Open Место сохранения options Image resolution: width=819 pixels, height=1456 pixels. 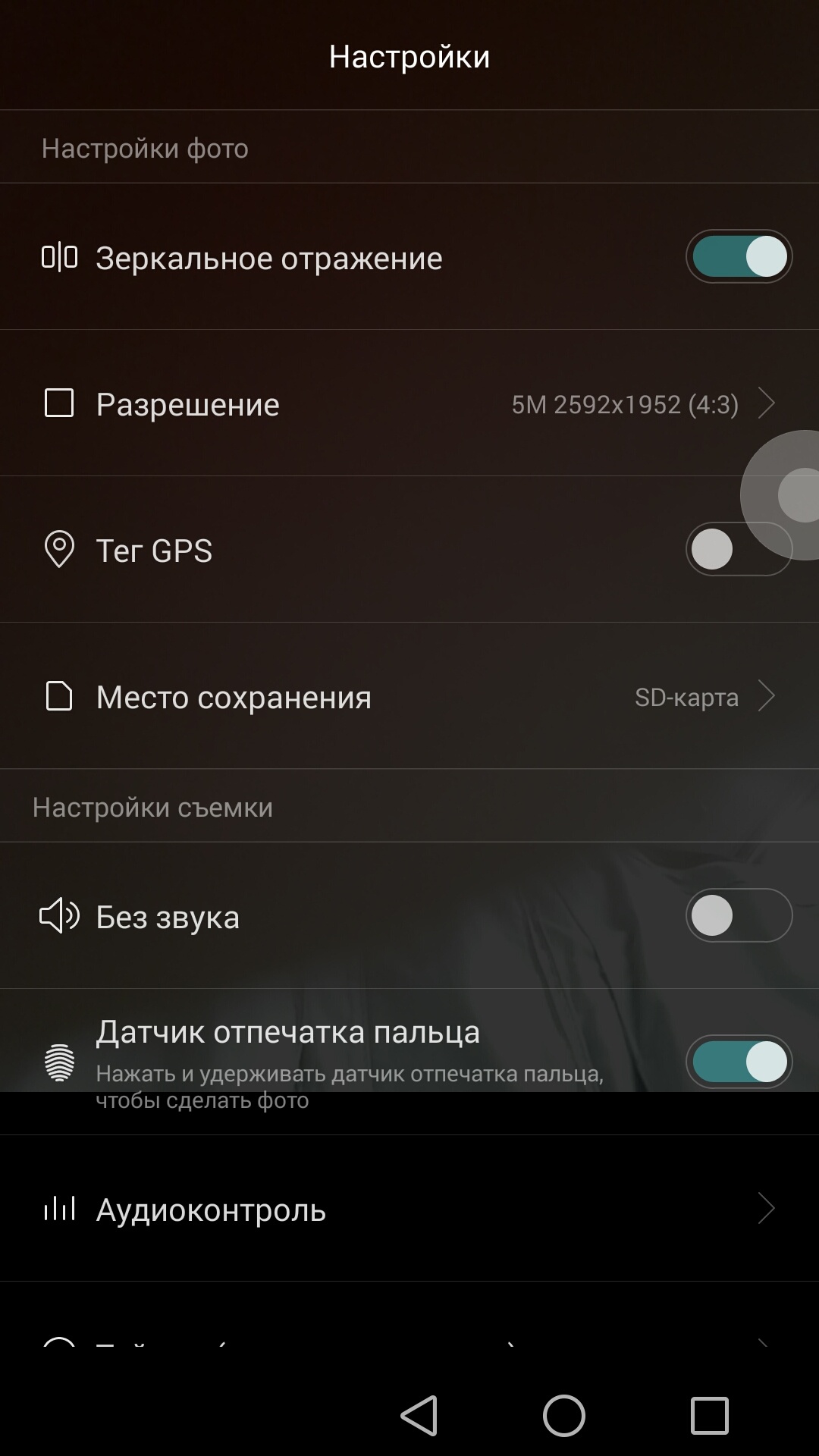[409, 696]
